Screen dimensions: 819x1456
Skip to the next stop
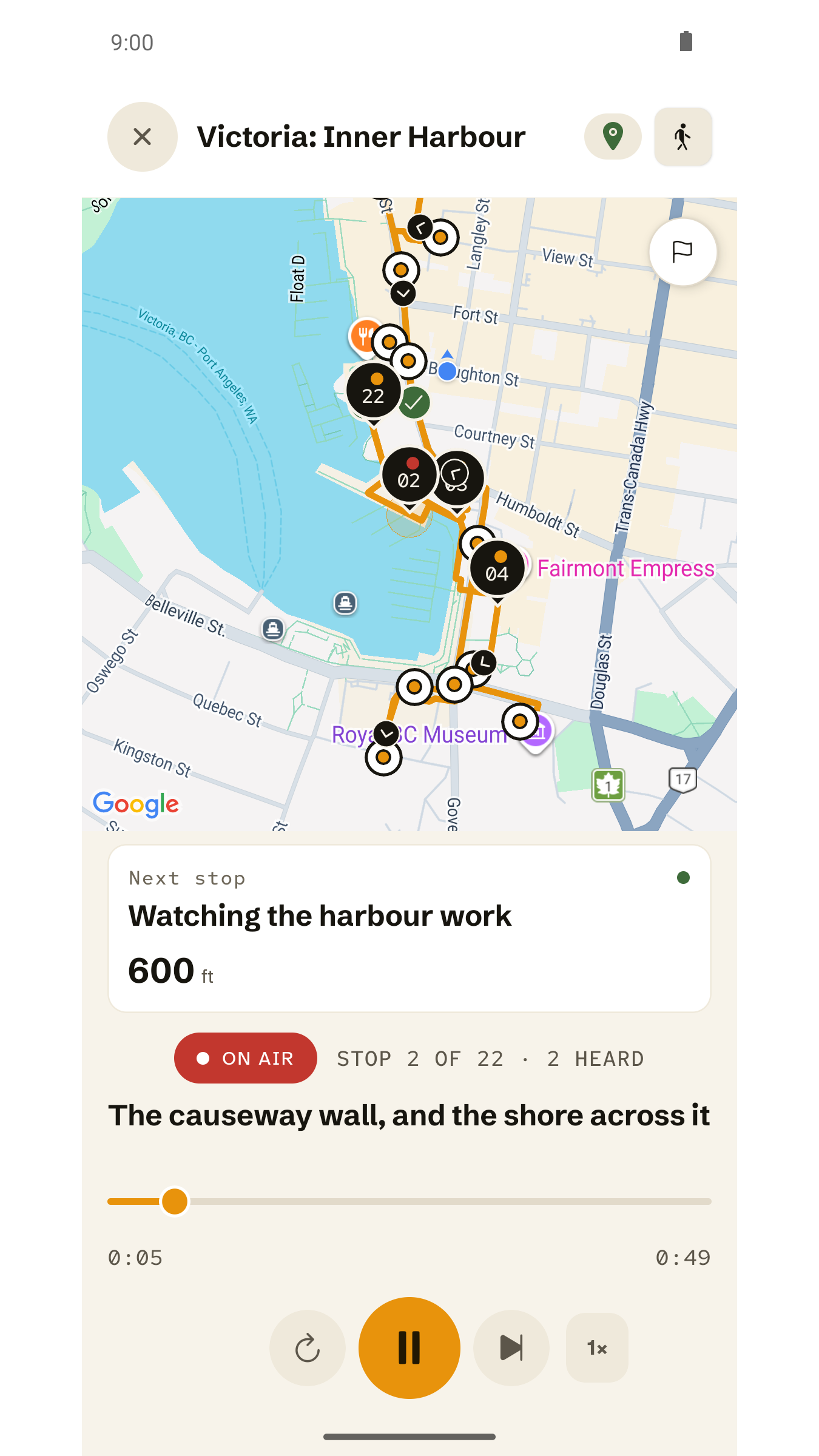pyautogui.click(x=511, y=1348)
